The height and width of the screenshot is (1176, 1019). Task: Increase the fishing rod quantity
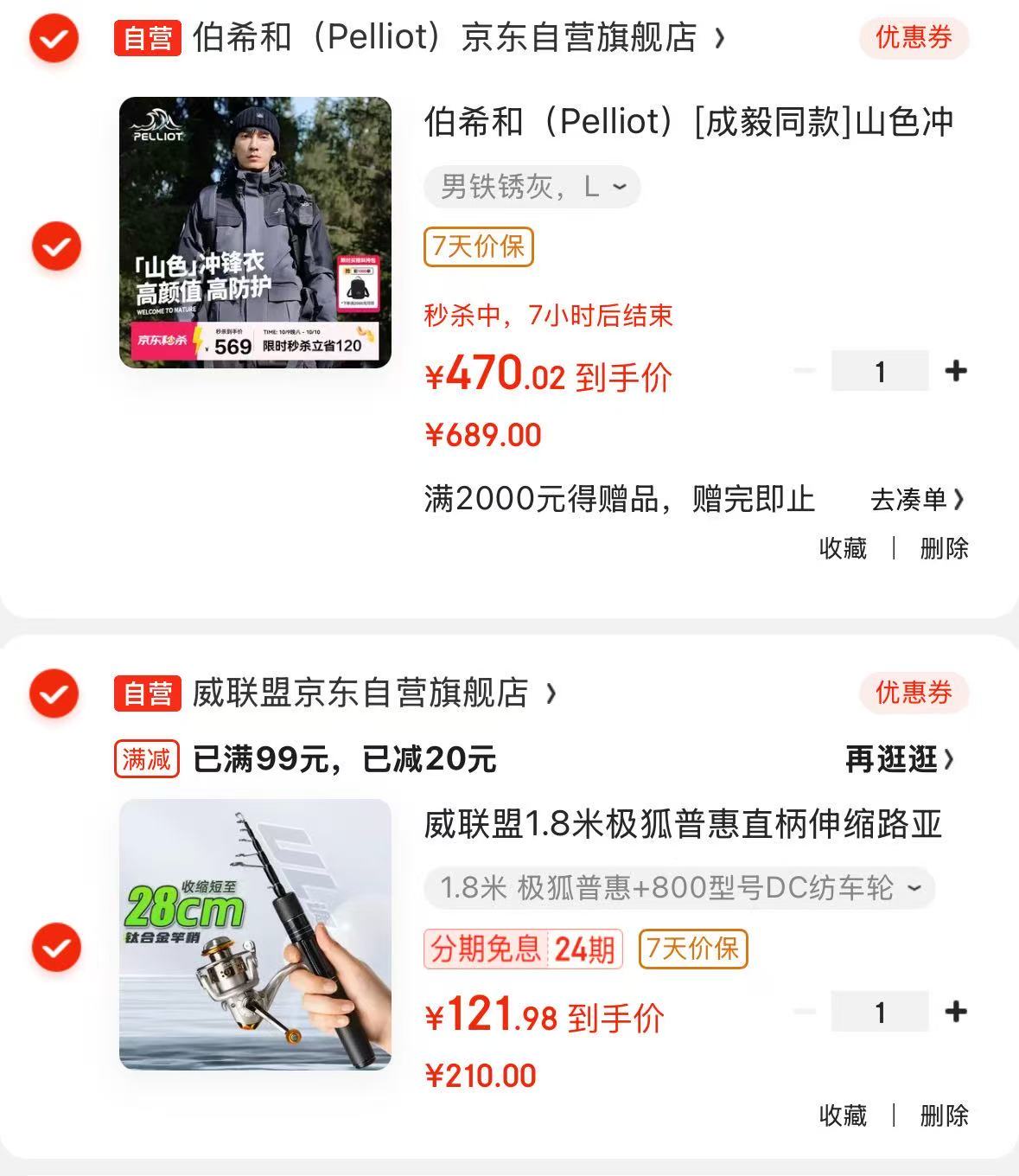955,1013
